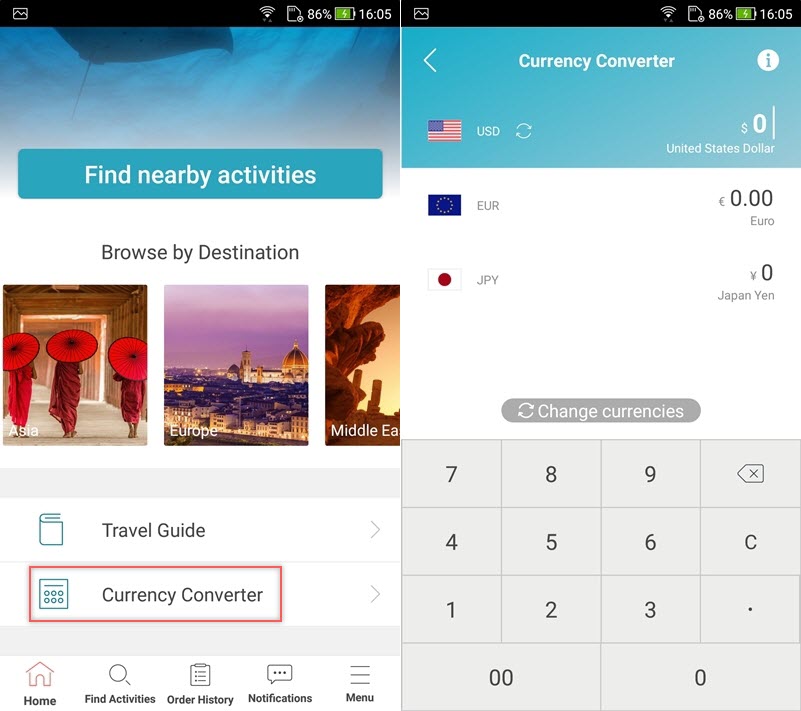Open the Menu tab

click(360, 684)
